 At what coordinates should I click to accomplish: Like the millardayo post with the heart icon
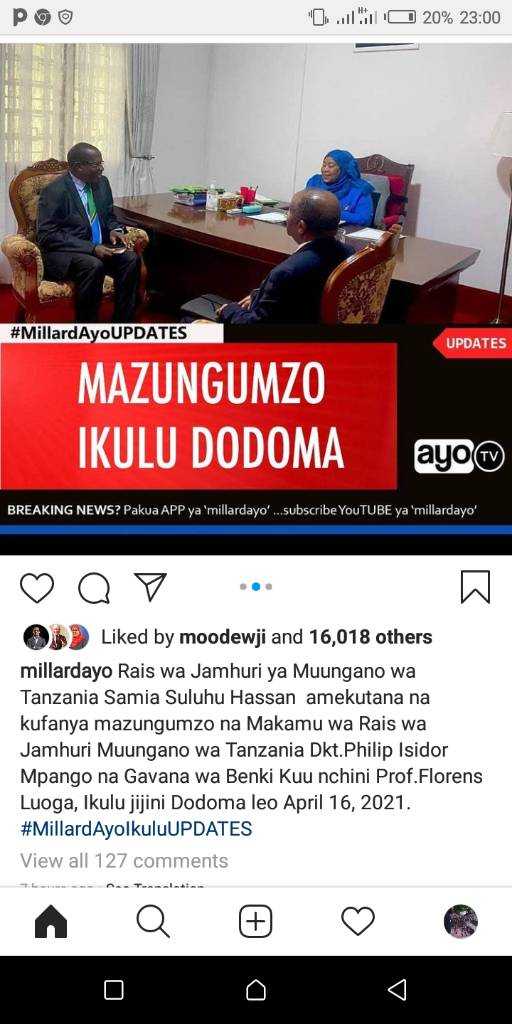37,587
